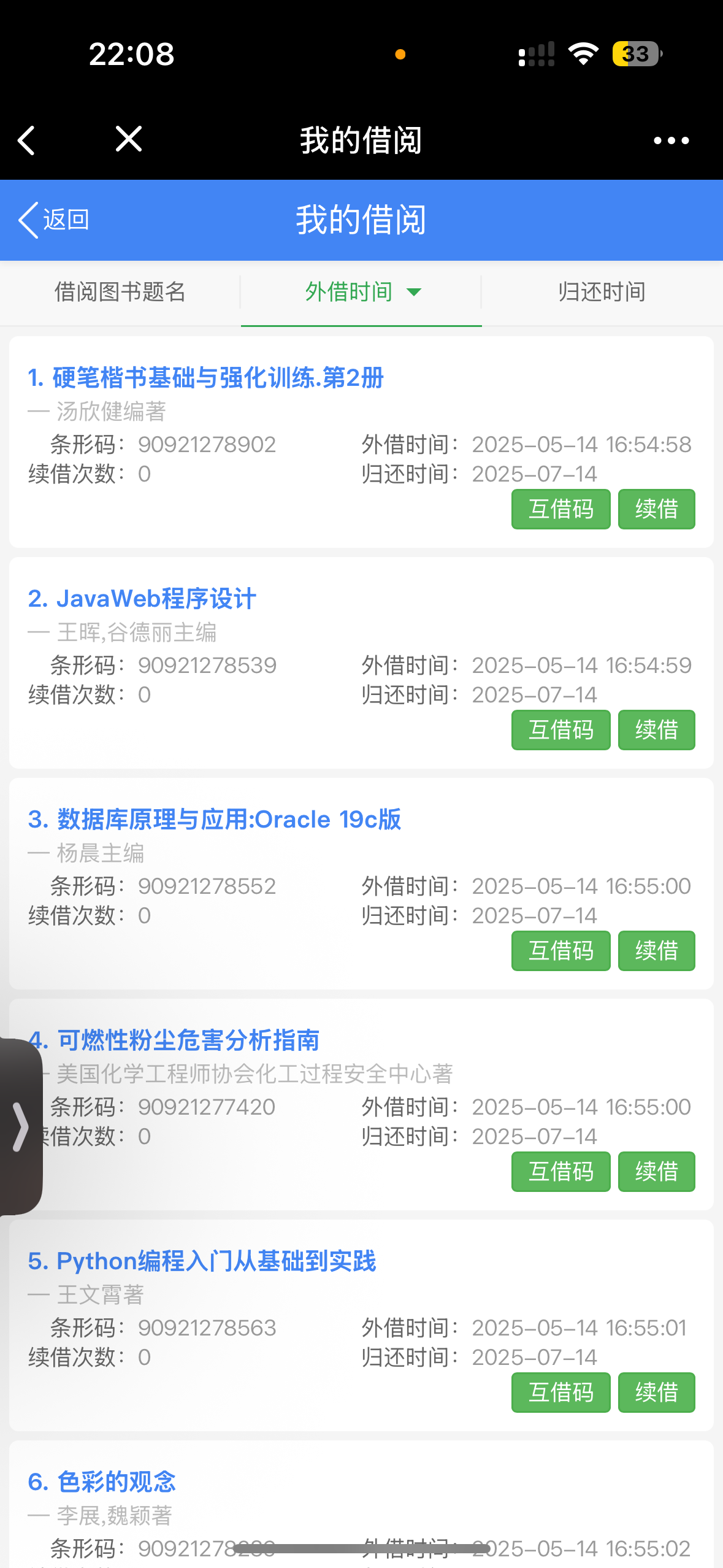The width and height of the screenshot is (723, 1568).
Task: Renew 硬笔楷书基础与强化训练 with 续借
Action: [x=656, y=509]
